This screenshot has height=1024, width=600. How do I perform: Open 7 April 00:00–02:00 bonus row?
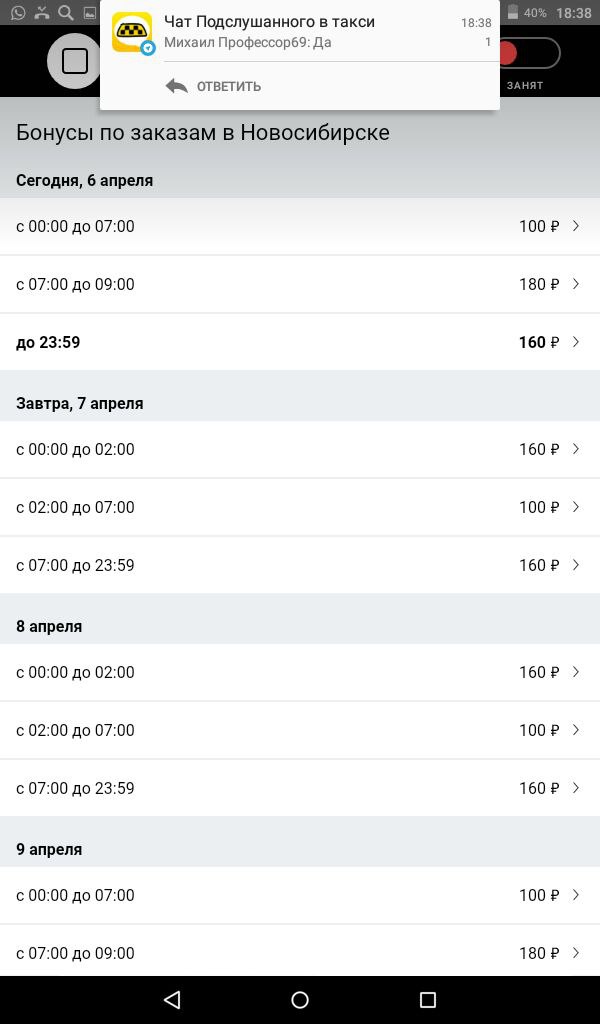coord(300,449)
